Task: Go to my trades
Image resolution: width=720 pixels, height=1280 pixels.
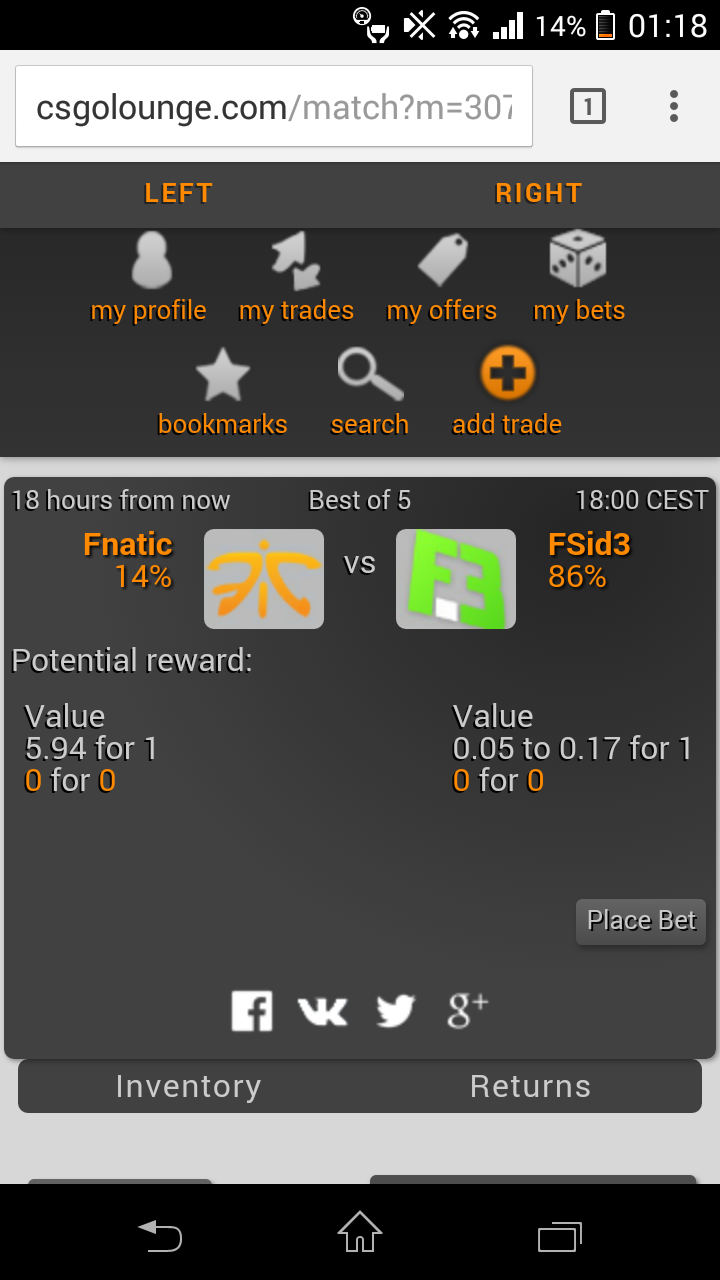Action: coord(296,278)
